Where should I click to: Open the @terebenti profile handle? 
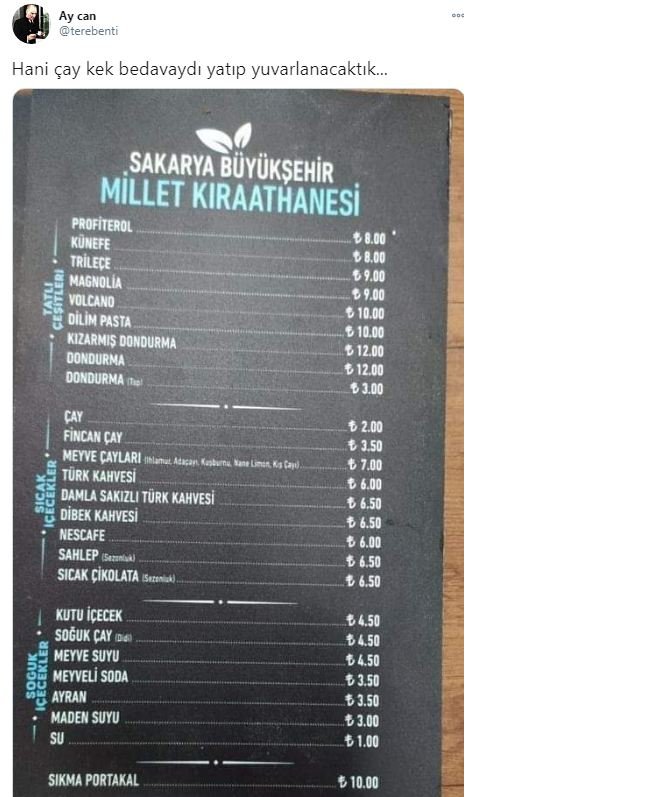click(x=88, y=32)
